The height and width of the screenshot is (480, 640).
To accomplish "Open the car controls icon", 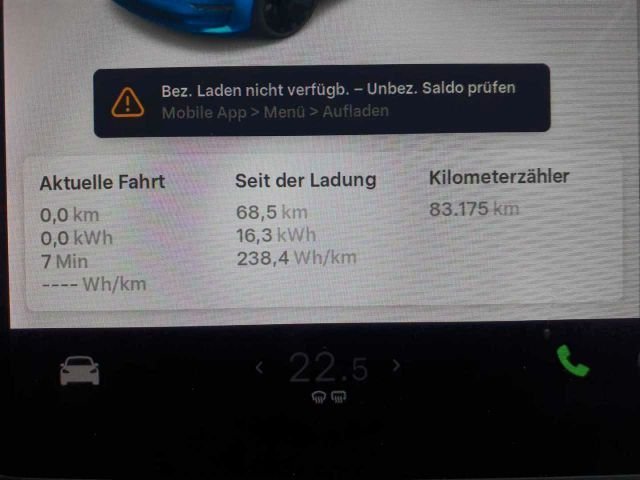I will (x=80, y=372).
